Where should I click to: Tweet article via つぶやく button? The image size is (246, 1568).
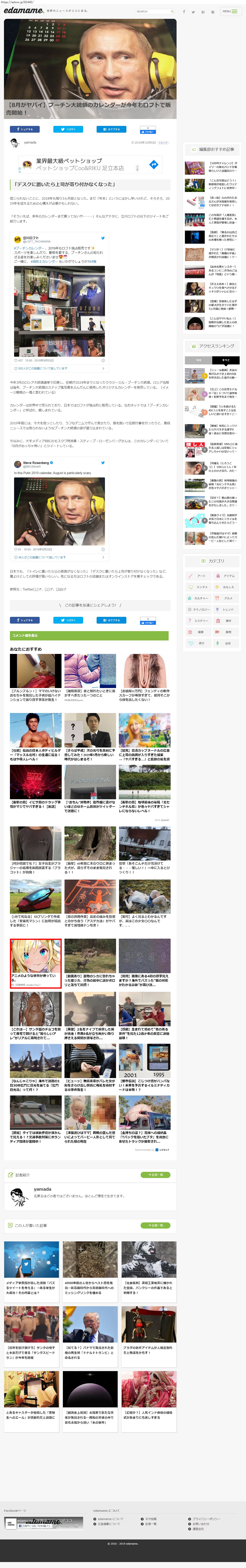click(x=68, y=129)
